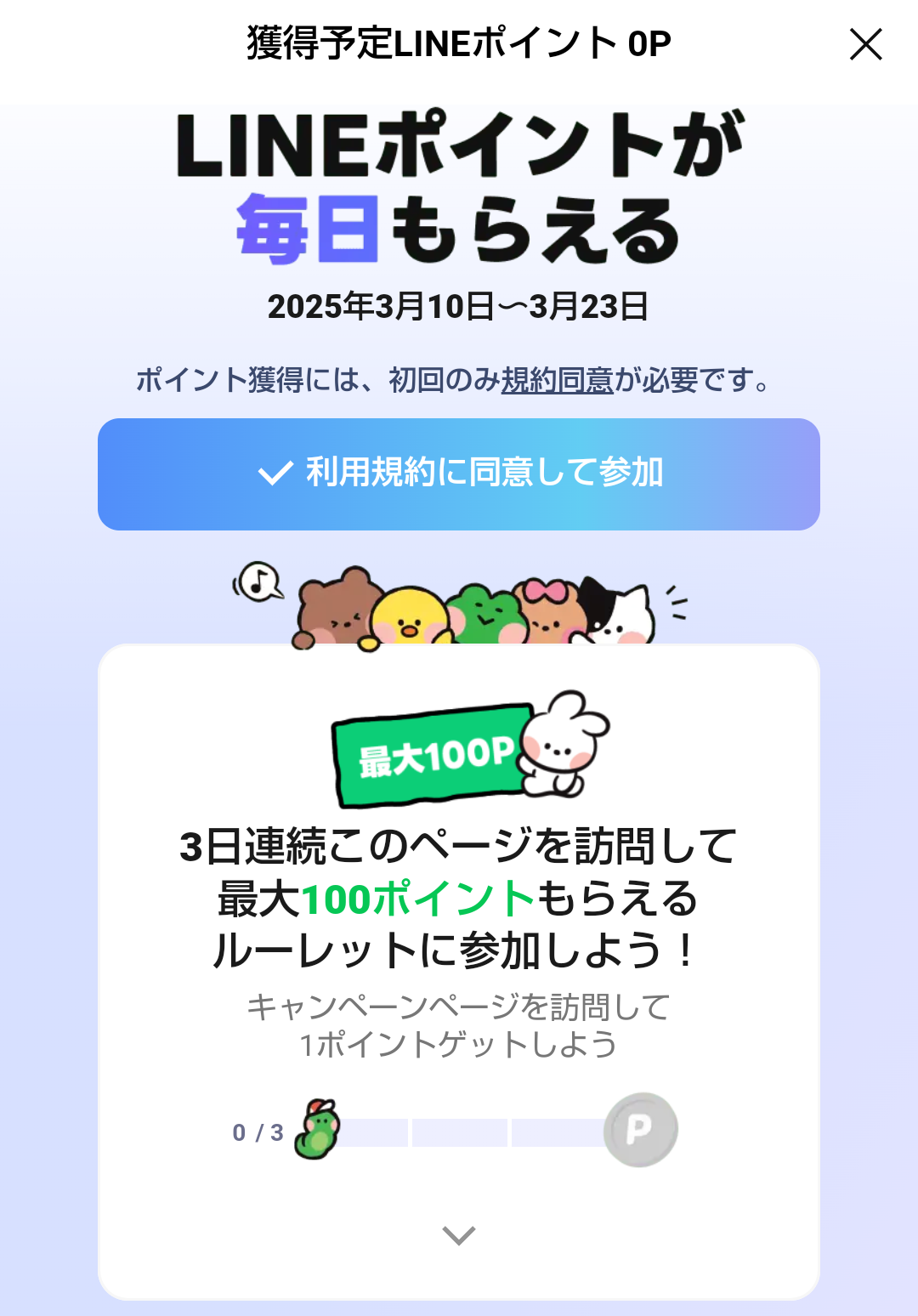
Task: Open the 規約同意 terms link
Action: pyautogui.click(x=557, y=380)
